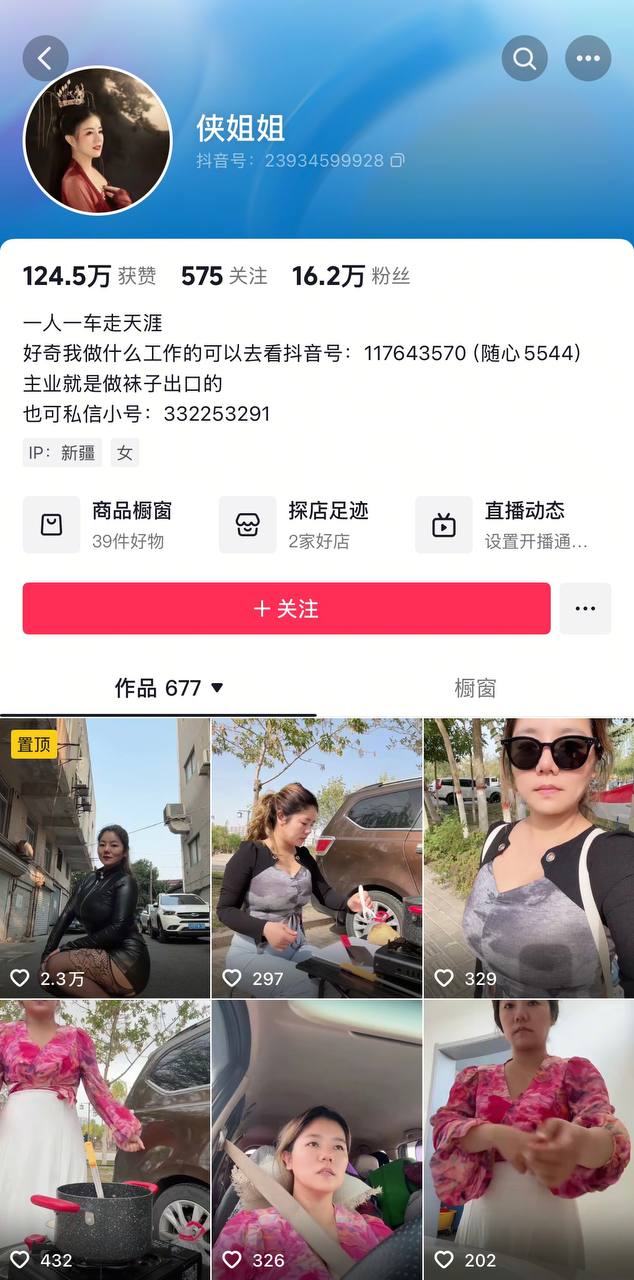Open the video with 329 likes

coord(528,857)
